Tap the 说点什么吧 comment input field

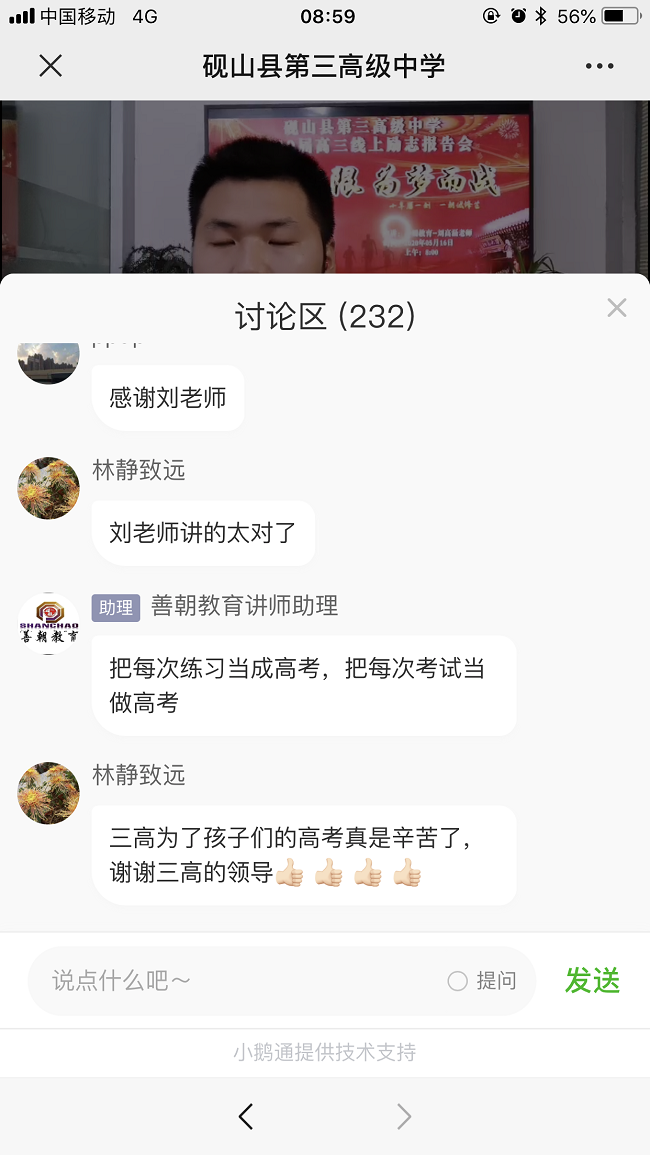(240, 981)
